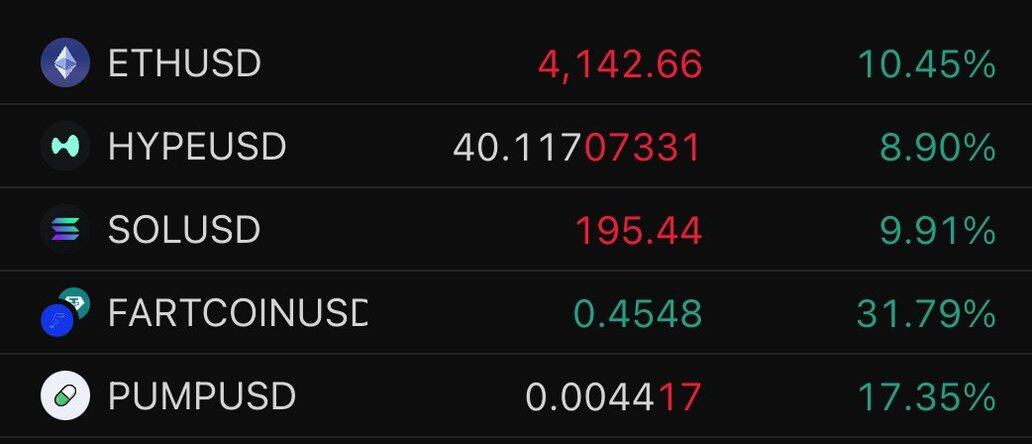Image resolution: width=1032 pixels, height=444 pixels.
Task: Select the SOLUSD symbol row
Action: pyautogui.click(x=184, y=230)
